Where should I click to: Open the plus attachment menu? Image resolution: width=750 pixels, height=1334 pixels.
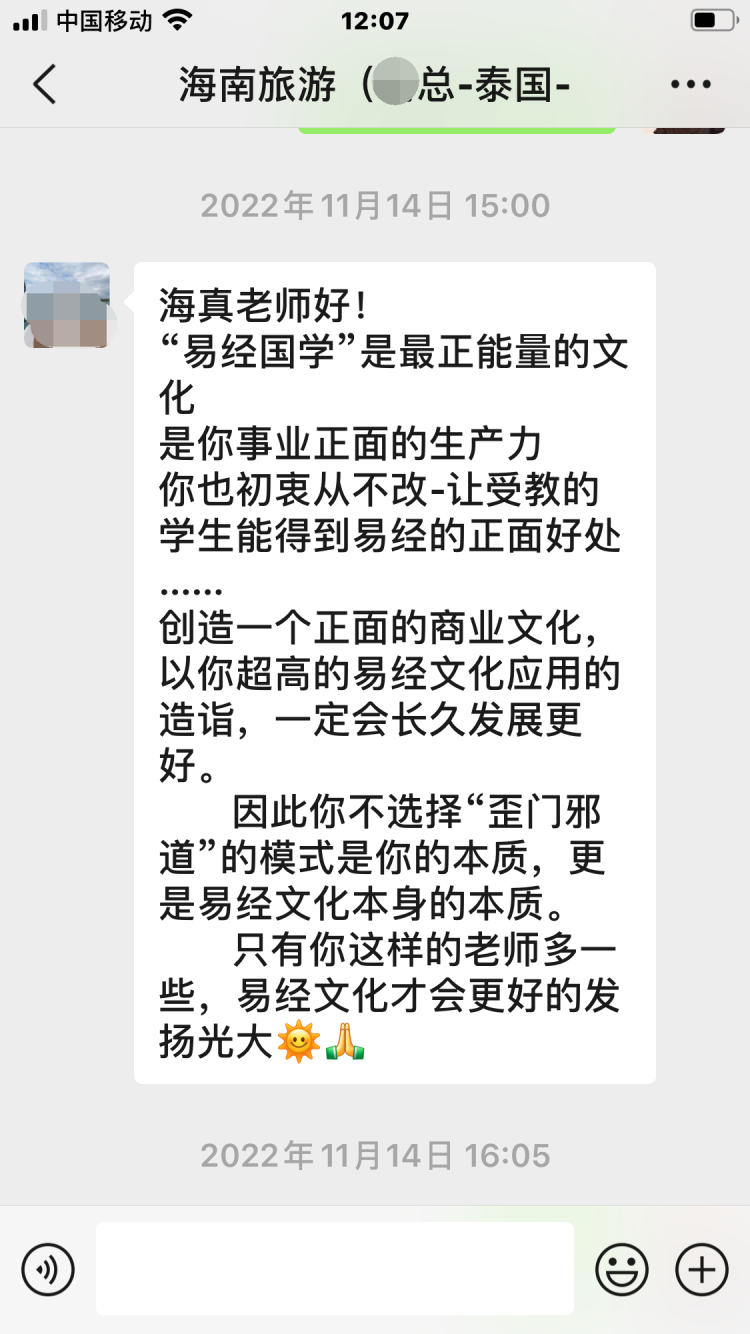click(x=702, y=1269)
